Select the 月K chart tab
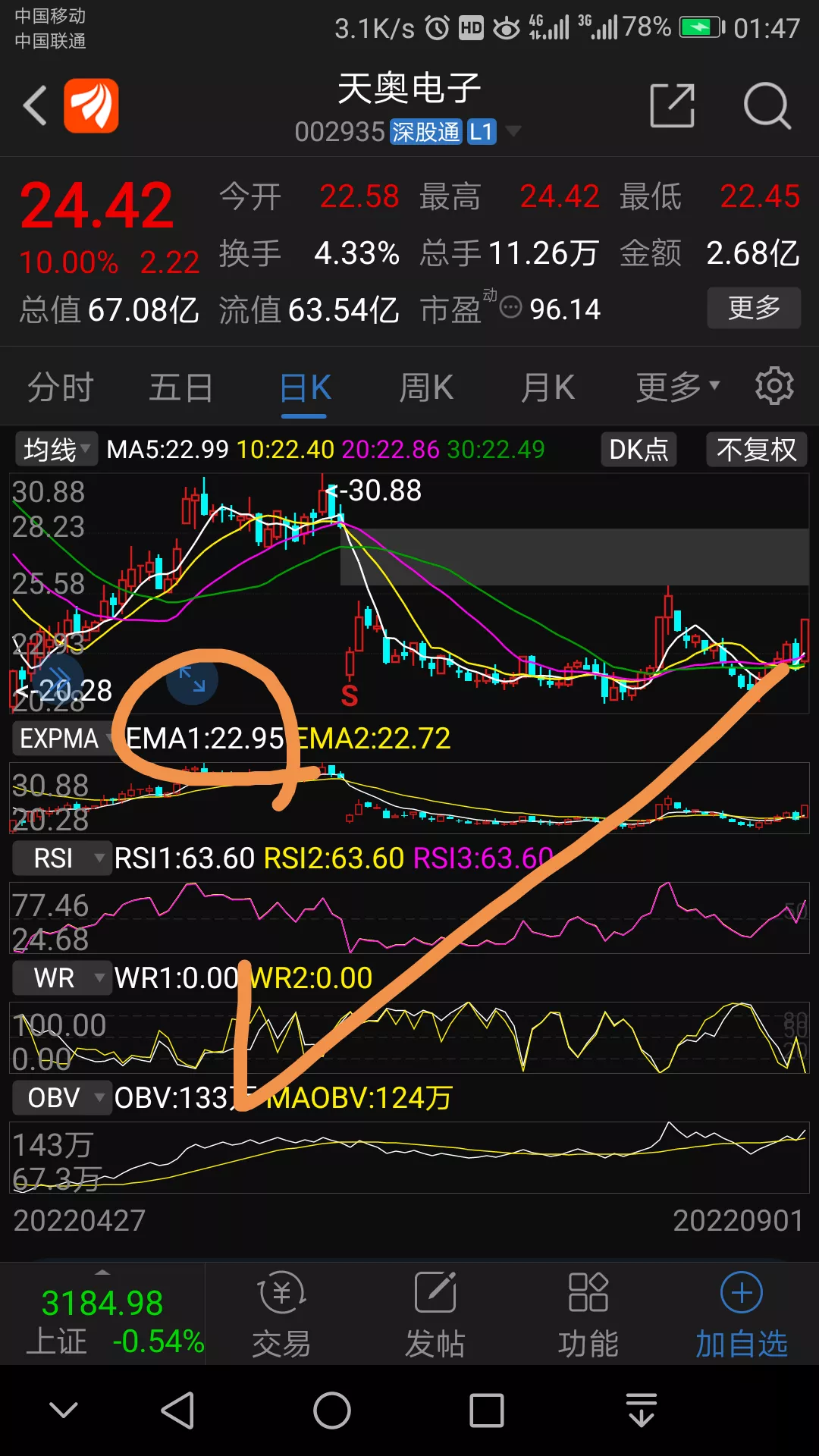This screenshot has width=819, height=1456. click(548, 388)
